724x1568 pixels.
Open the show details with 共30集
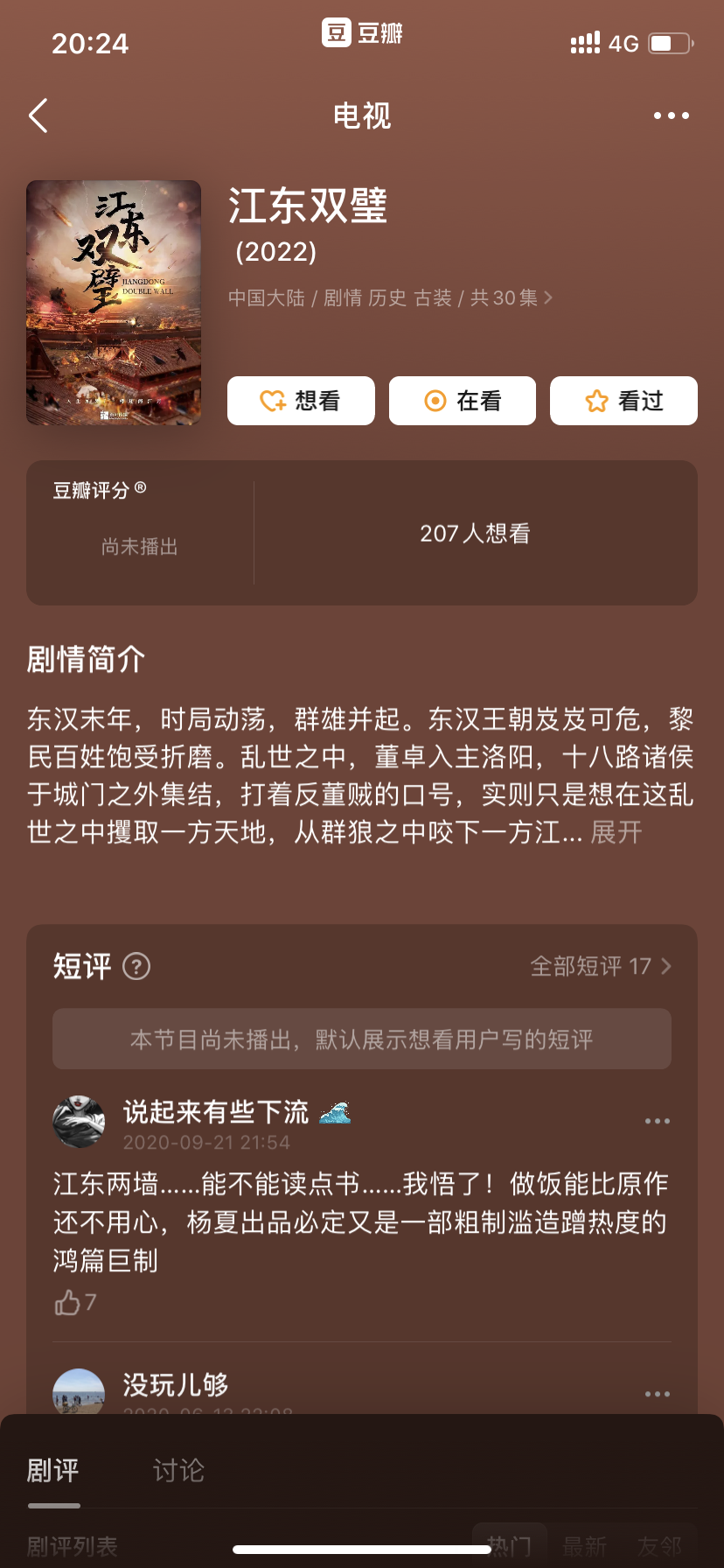click(x=390, y=297)
